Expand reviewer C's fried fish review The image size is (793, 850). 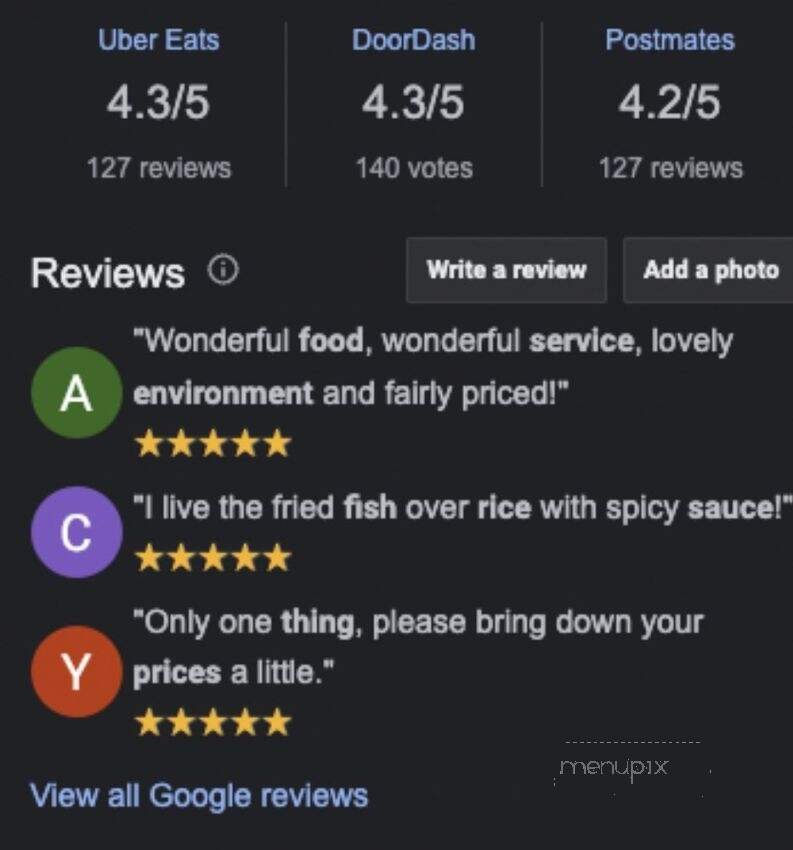(460, 507)
